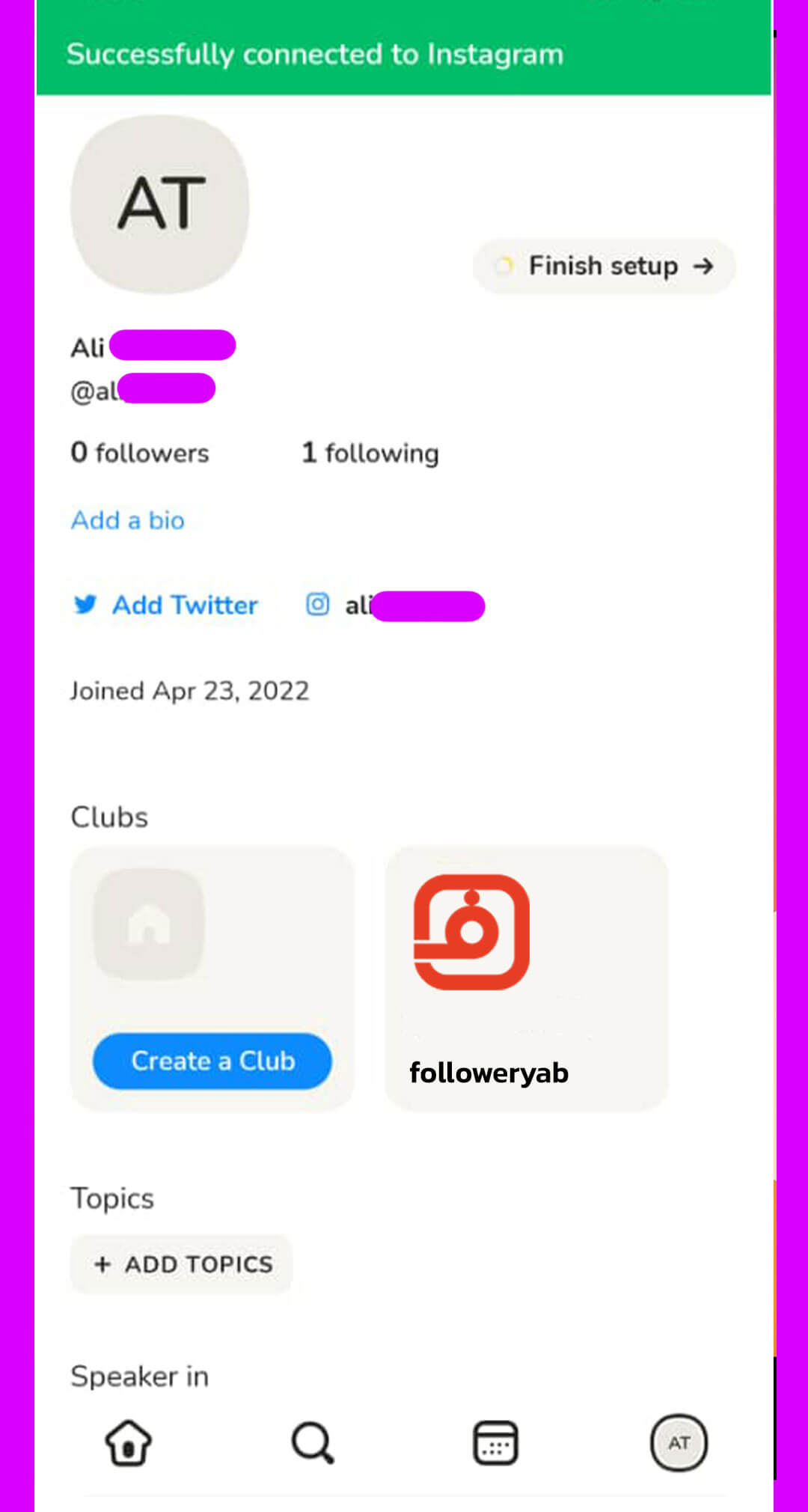The height and width of the screenshot is (1512, 808).
Task: View the 0 followers list
Action: (140, 453)
